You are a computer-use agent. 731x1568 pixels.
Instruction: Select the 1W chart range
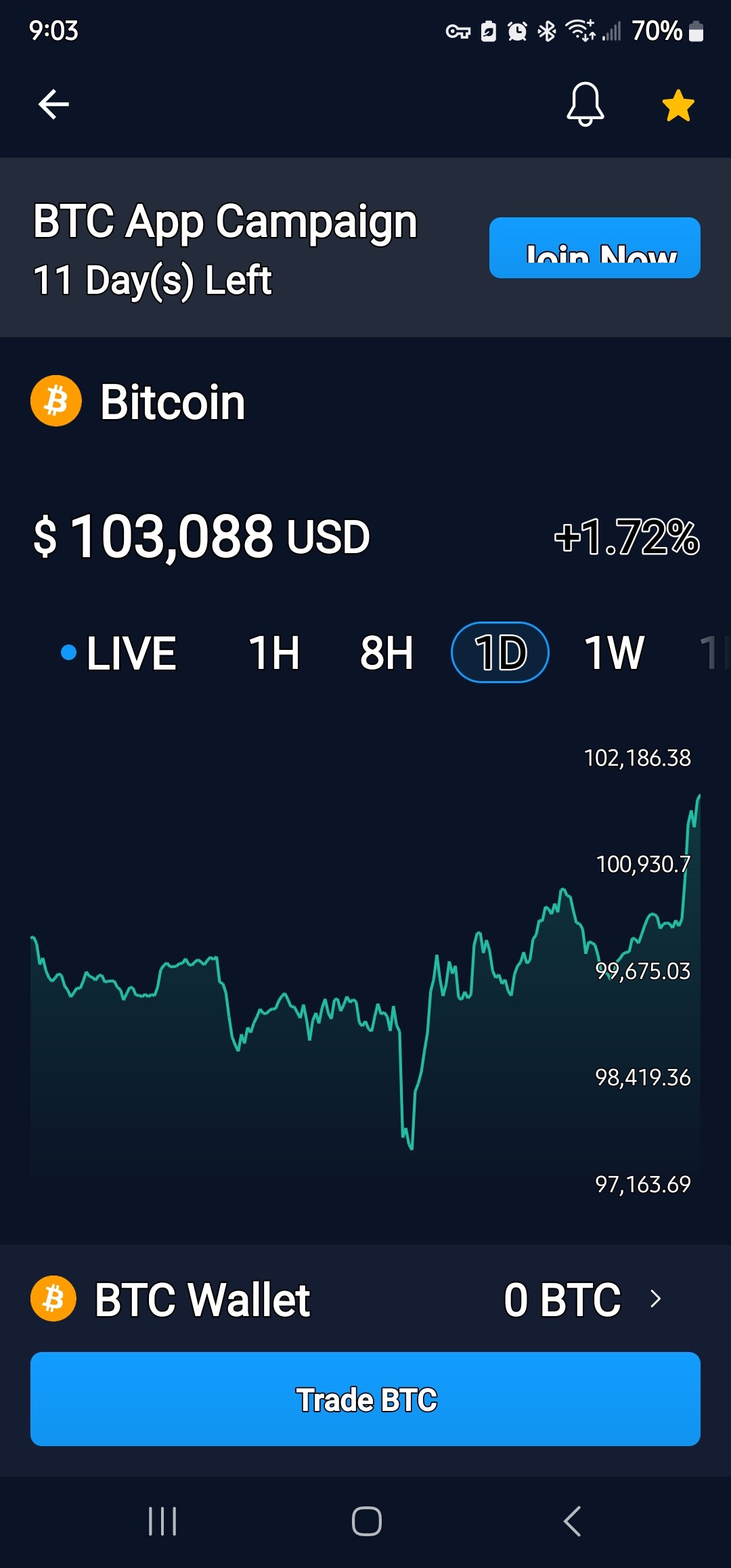click(x=614, y=653)
